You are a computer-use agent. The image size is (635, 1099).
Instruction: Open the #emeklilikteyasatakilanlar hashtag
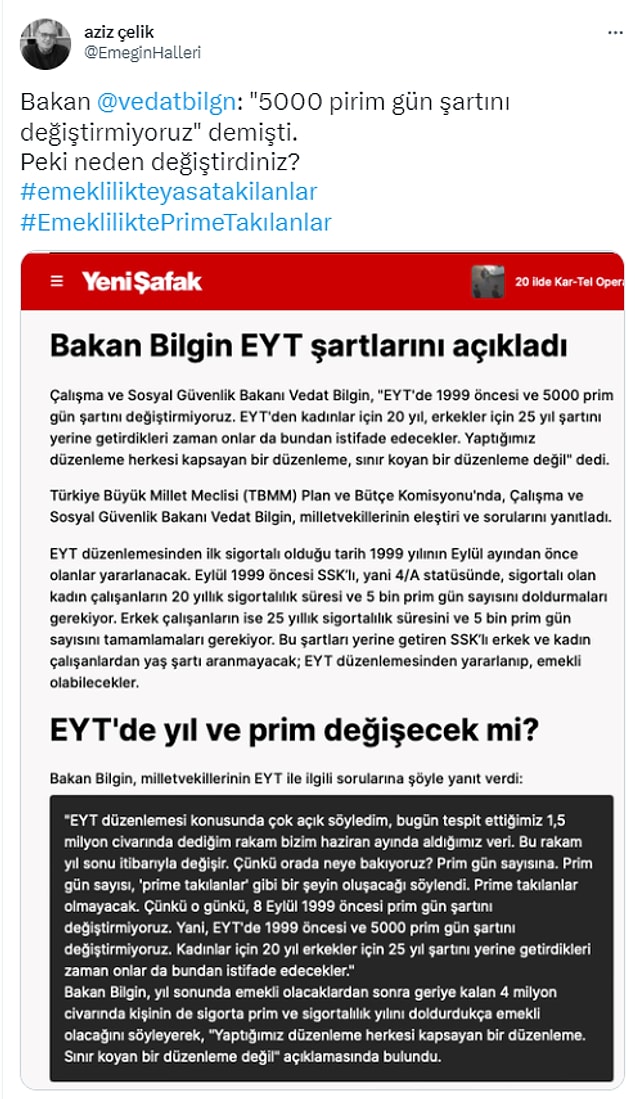pyautogui.click(x=169, y=191)
